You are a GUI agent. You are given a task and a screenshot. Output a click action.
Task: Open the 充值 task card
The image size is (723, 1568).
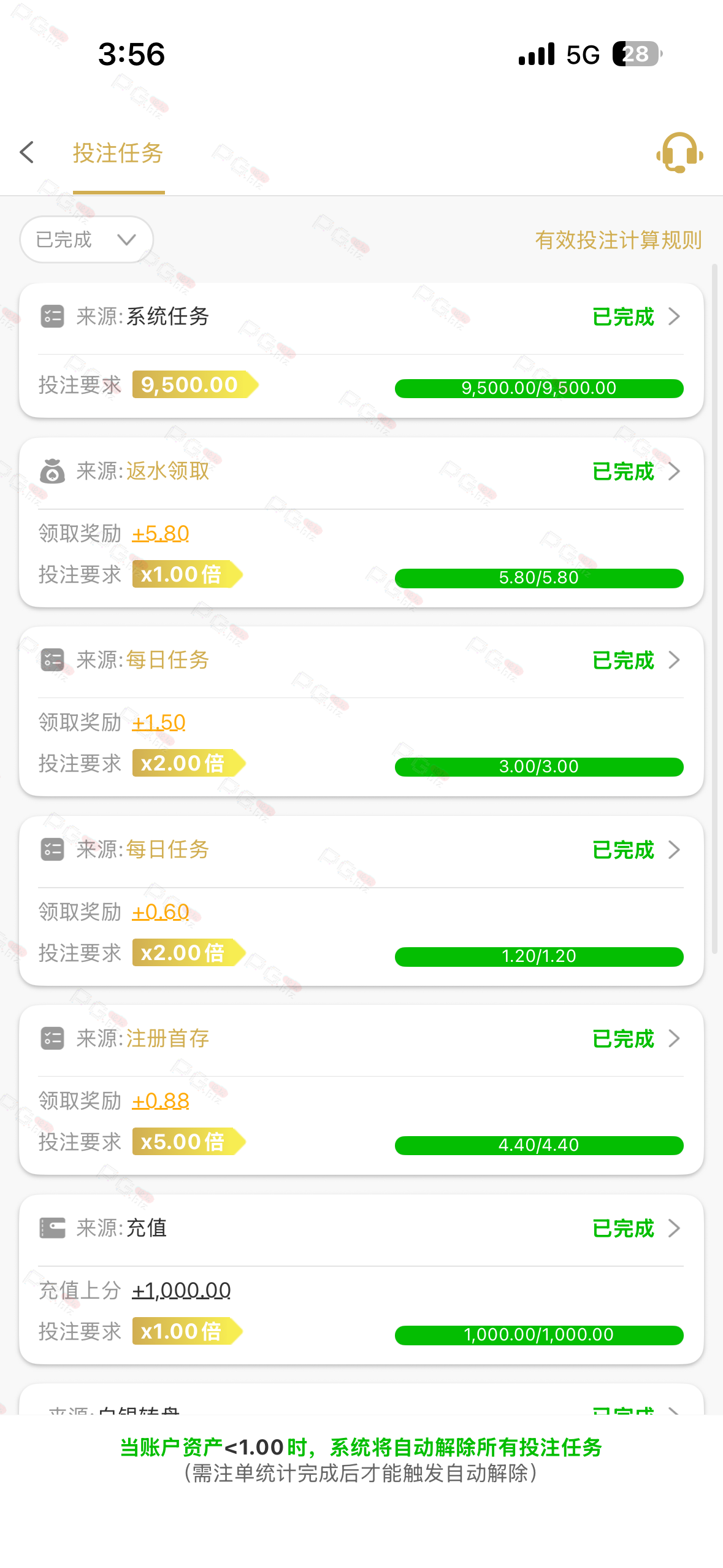pyautogui.click(x=637, y=1228)
